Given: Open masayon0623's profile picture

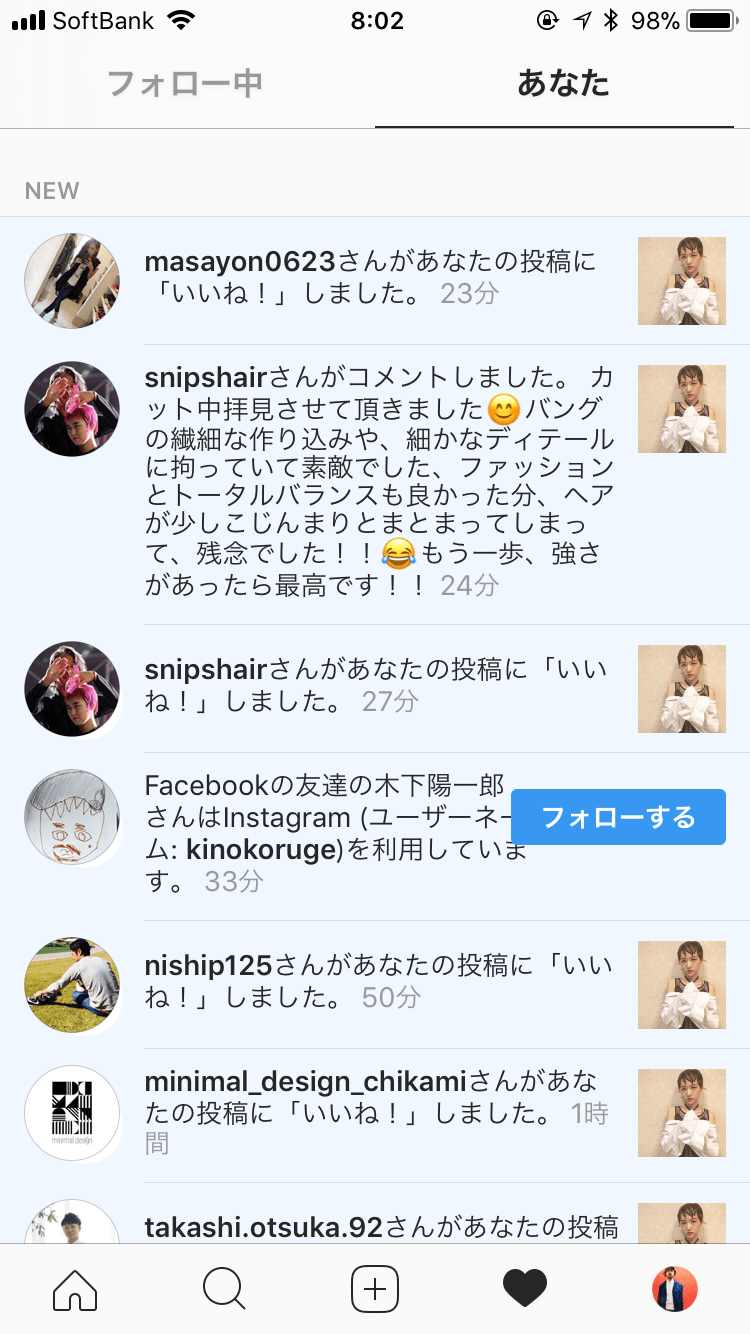Looking at the screenshot, I should coord(72,281).
